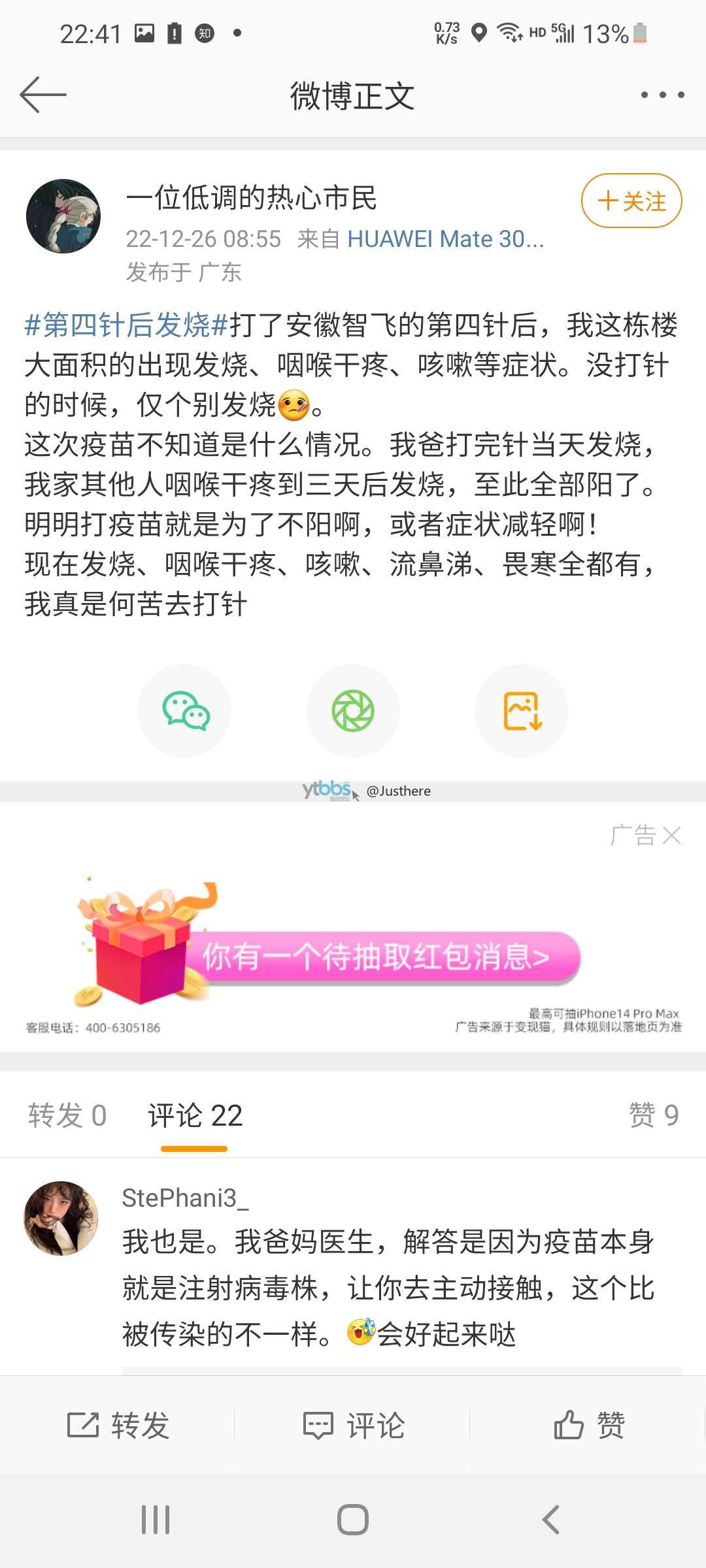Open the #第四针后发烧# hashtag

[x=126, y=325]
